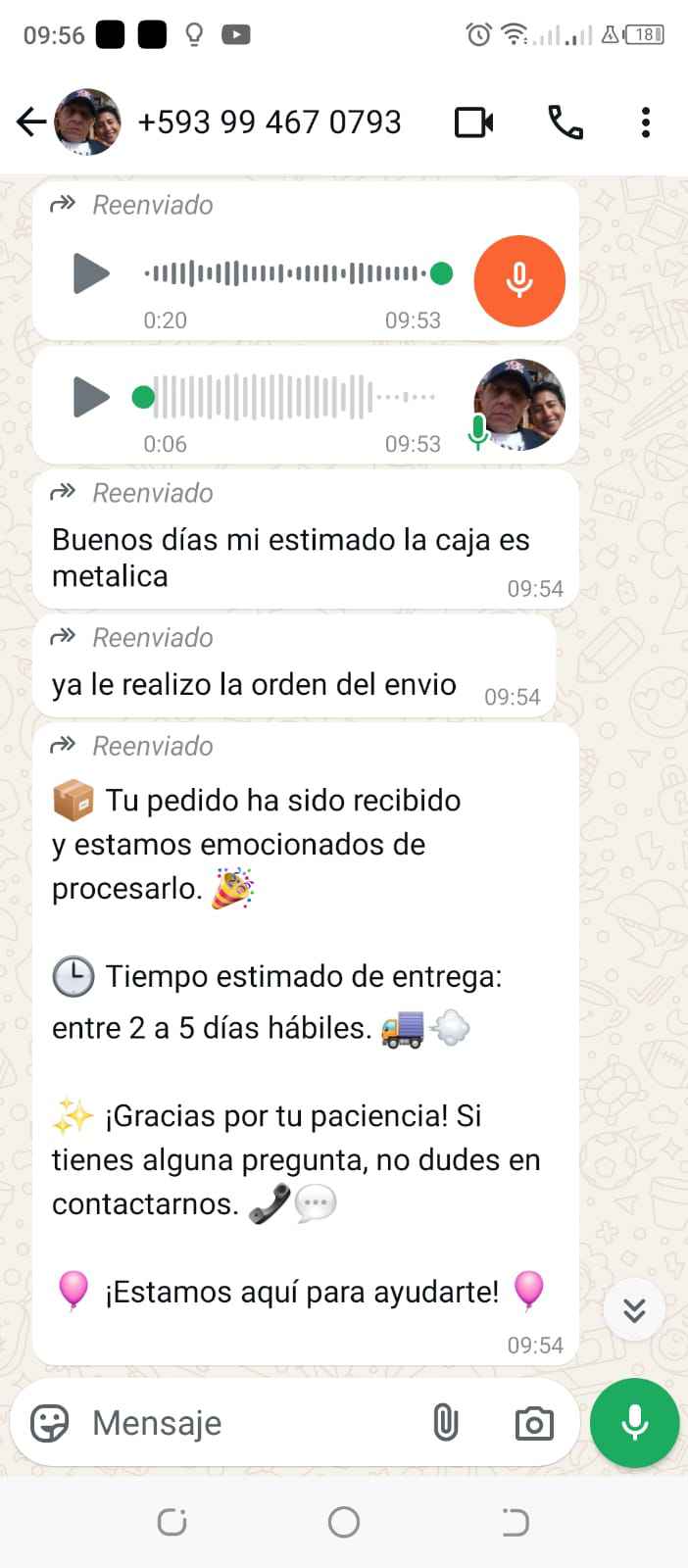Open the overflow menu
The height and width of the screenshot is (1568, 688).
645,122
